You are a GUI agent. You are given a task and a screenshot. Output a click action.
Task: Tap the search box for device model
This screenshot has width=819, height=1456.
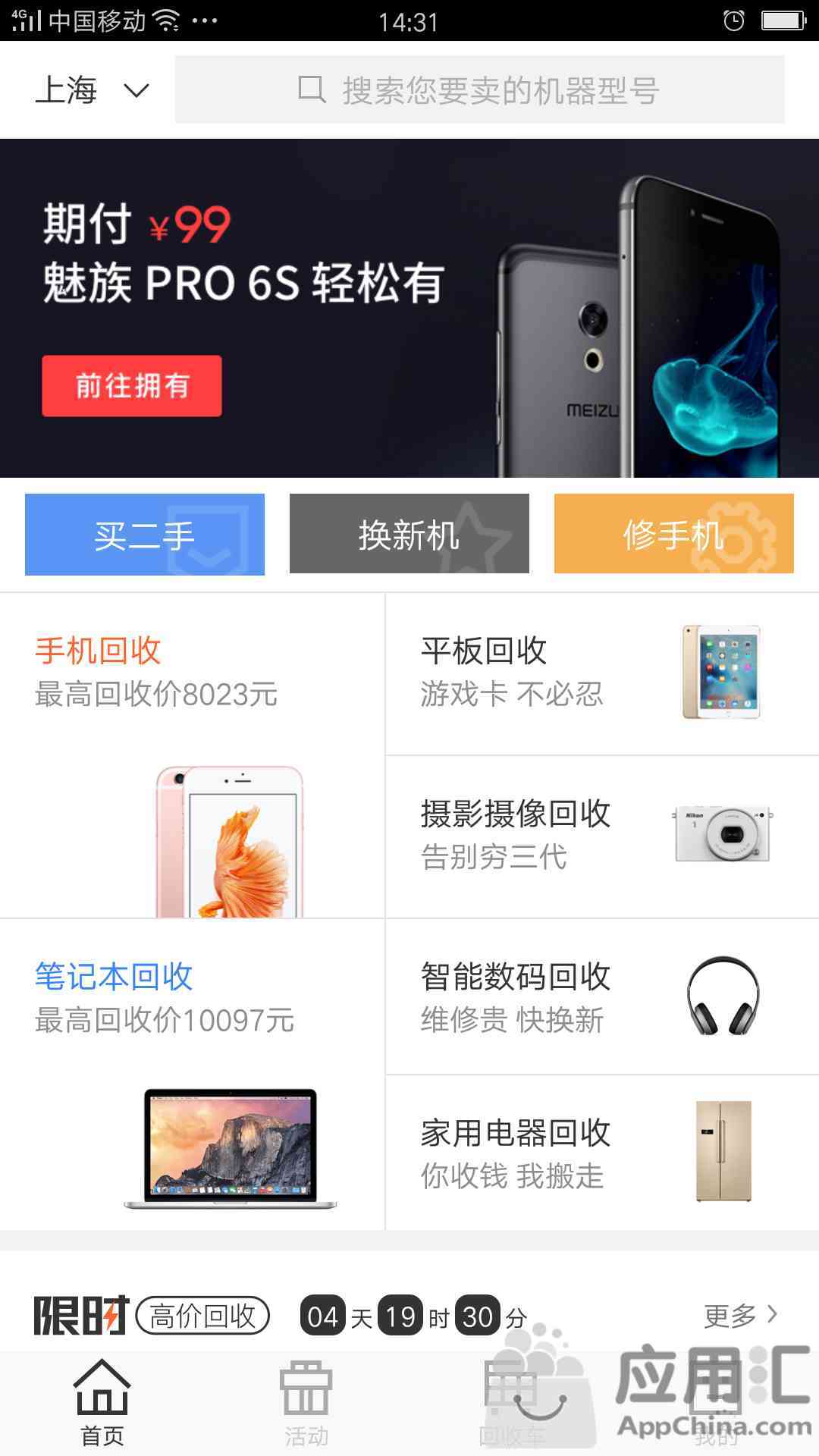pos(479,90)
